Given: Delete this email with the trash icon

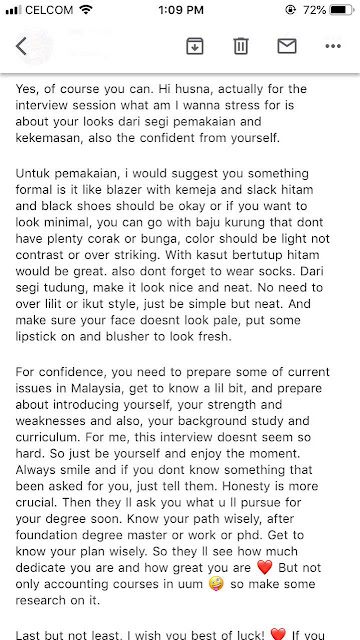Looking at the screenshot, I should (x=241, y=46).
